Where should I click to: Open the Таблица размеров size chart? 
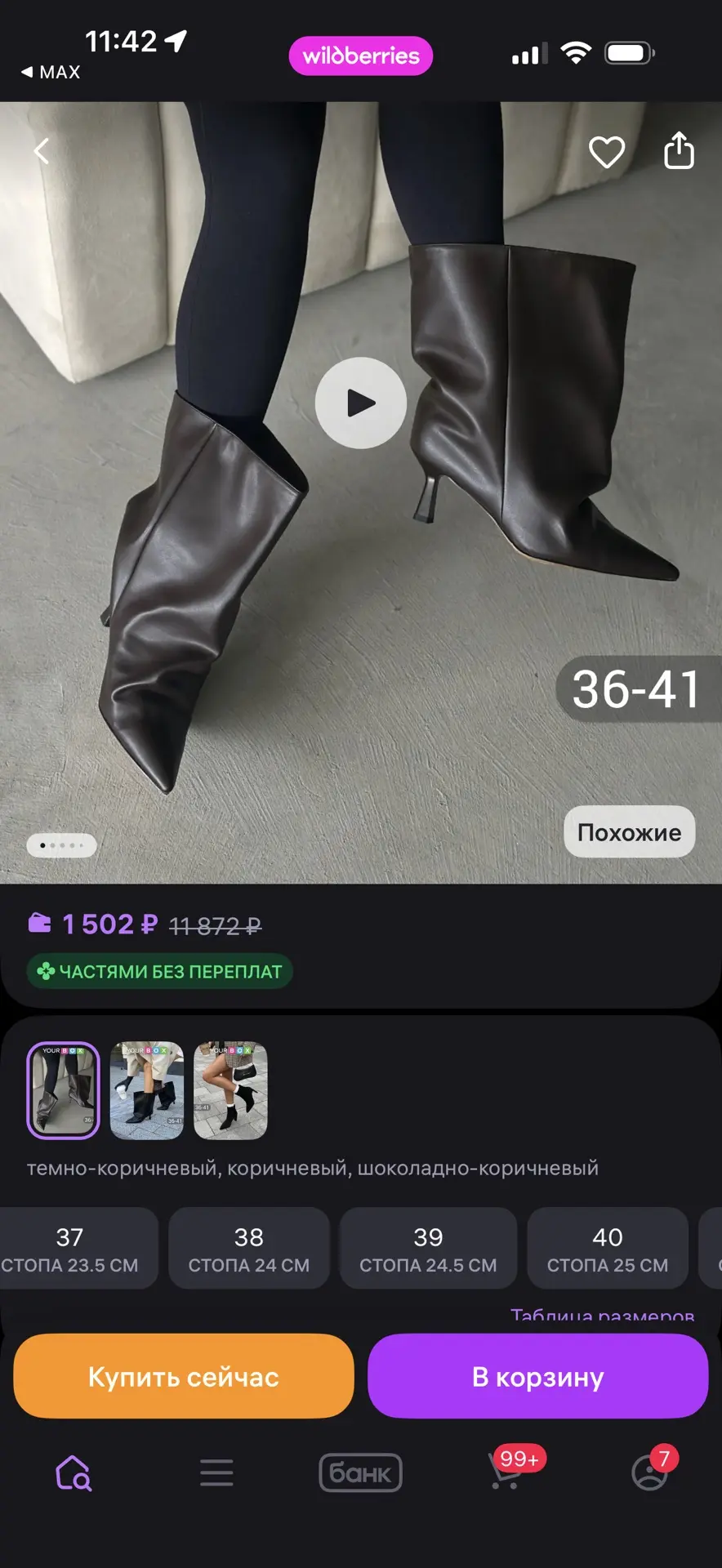pos(603,1316)
